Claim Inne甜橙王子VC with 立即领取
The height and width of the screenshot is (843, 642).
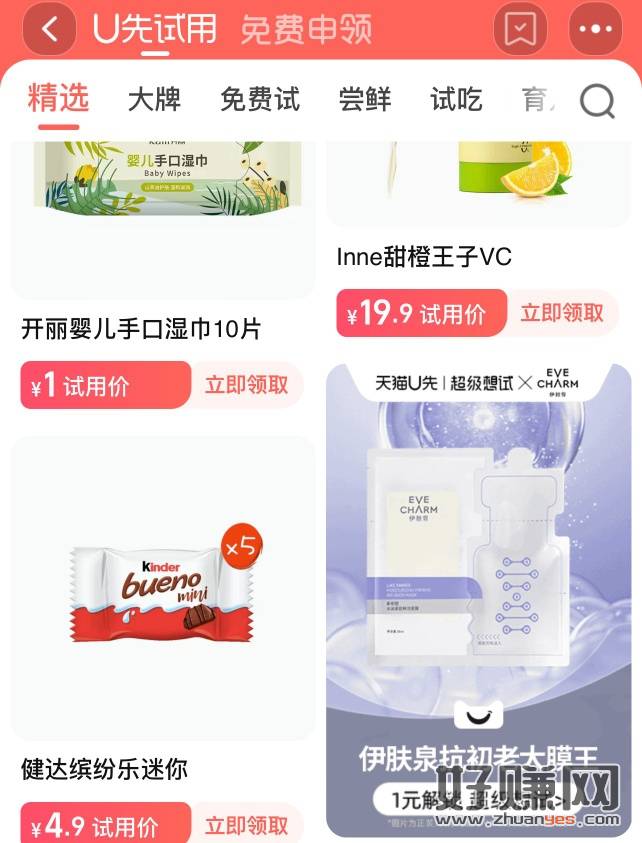pyautogui.click(x=562, y=313)
